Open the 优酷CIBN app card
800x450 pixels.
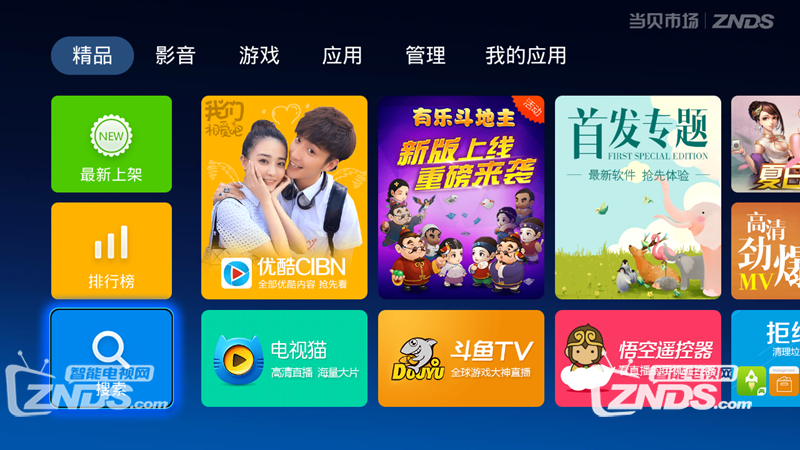pyautogui.click(x=284, y=197)
